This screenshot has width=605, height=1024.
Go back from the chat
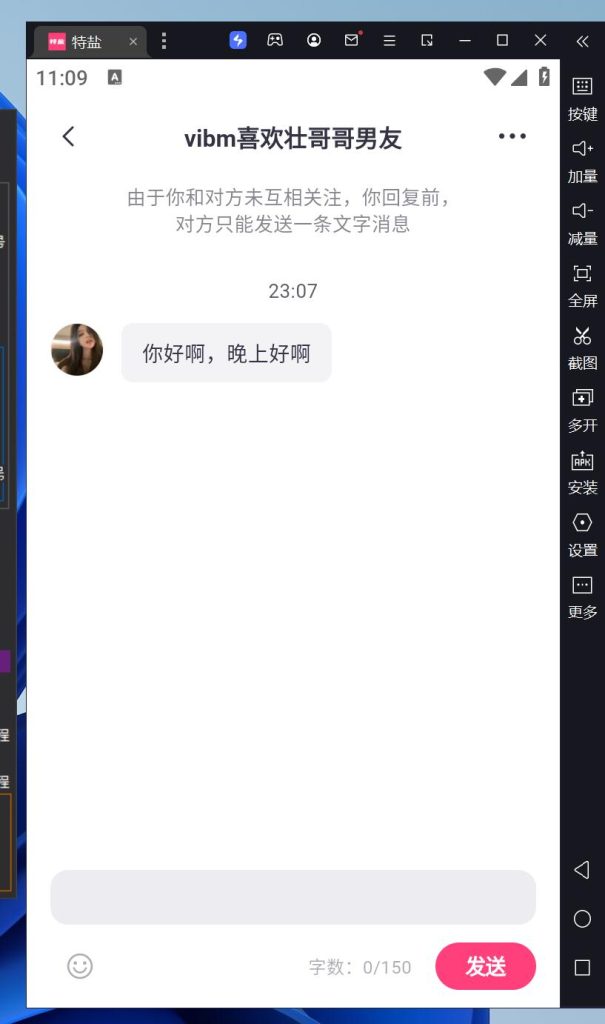click(x=68, y=137)
